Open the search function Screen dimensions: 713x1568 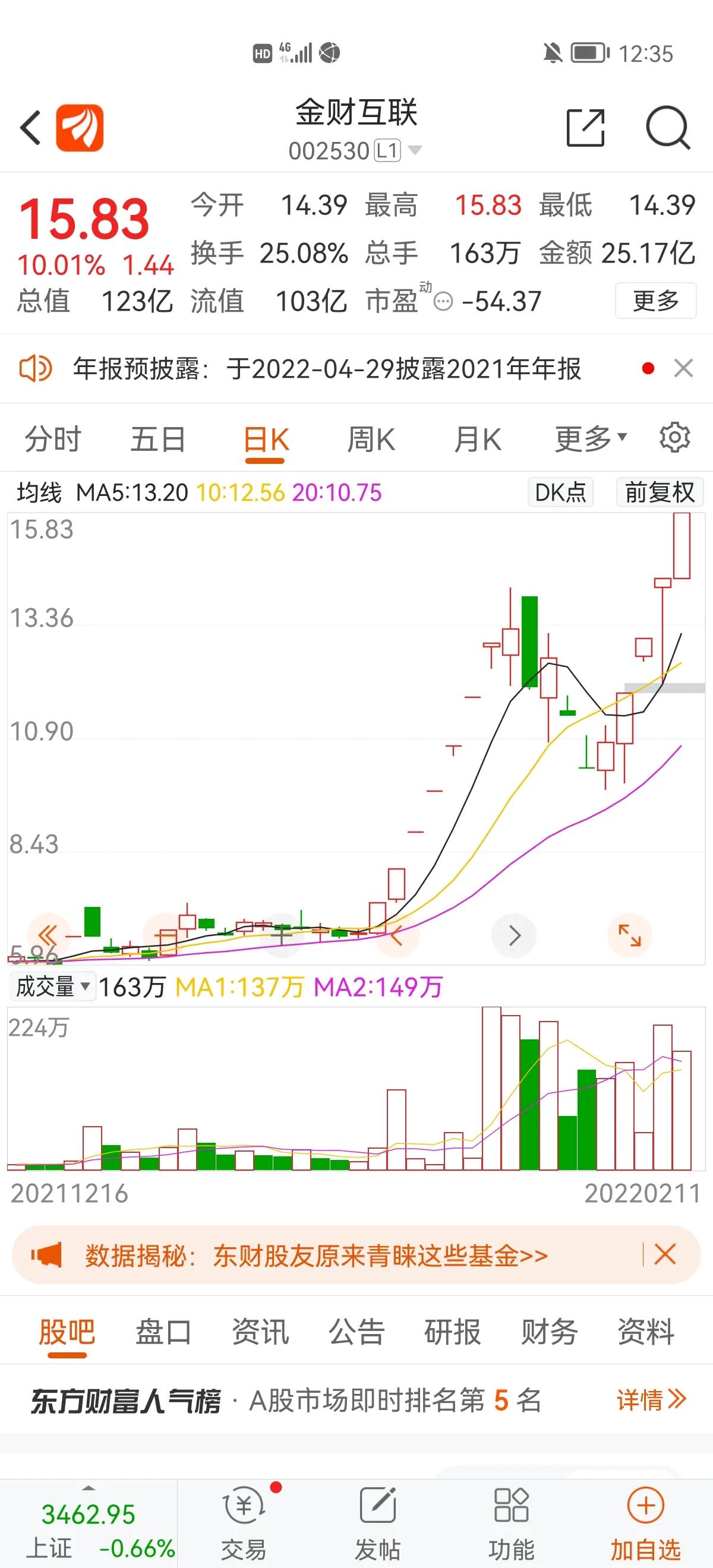point(668,128)
